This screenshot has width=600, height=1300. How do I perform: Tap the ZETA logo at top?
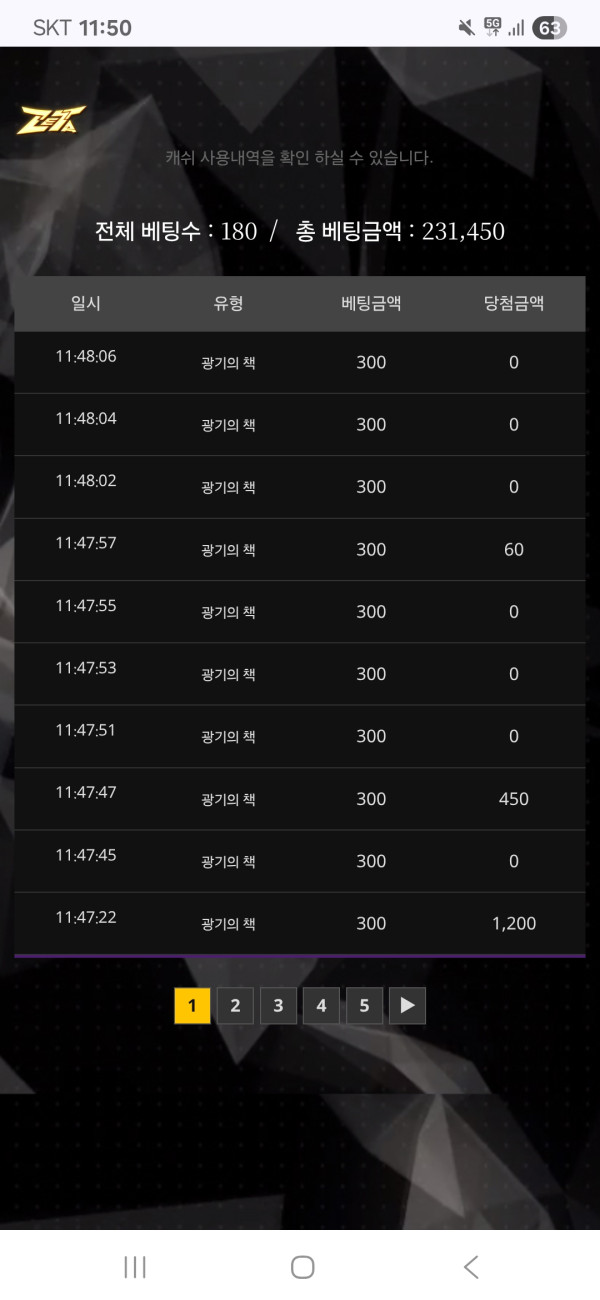click(x=51, y=120)
